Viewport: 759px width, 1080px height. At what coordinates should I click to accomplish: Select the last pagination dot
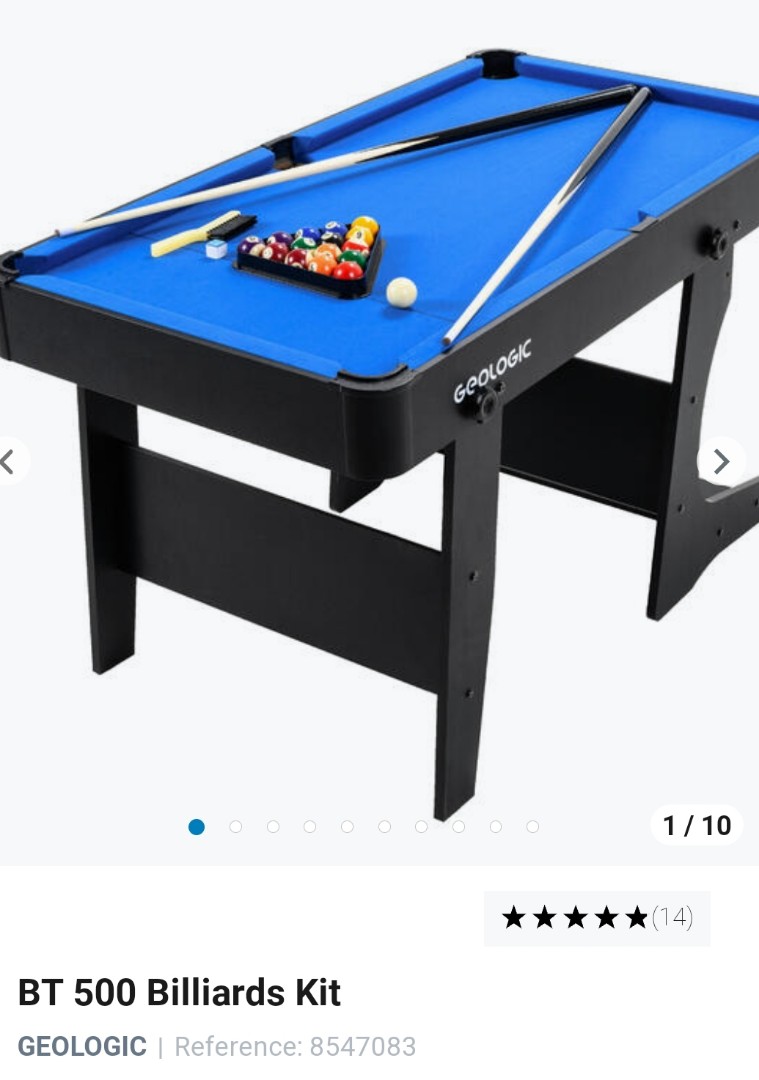(x=529, y=827)
